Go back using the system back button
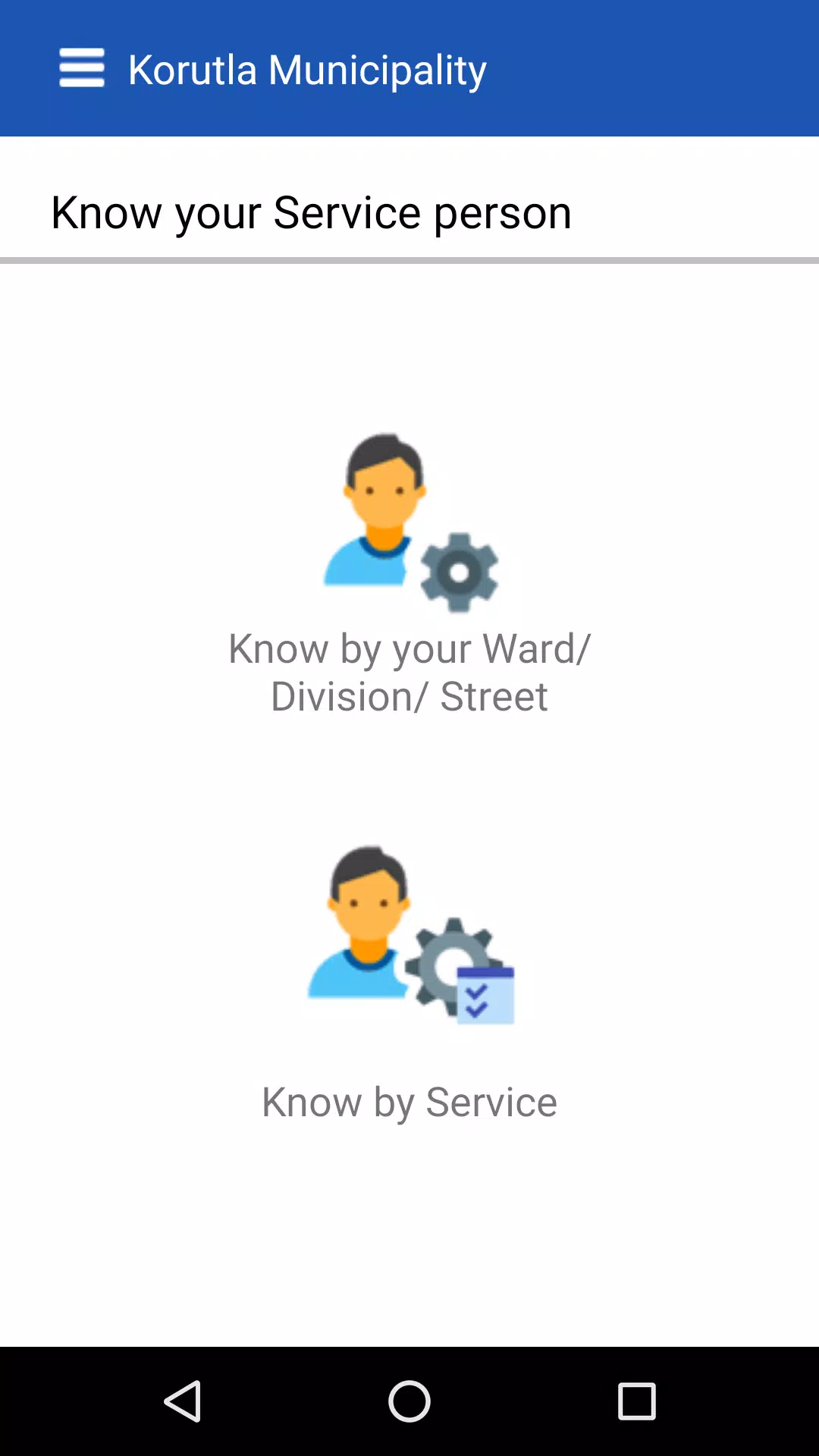Screen dimensions: 819x1456 pos(183,1401)
